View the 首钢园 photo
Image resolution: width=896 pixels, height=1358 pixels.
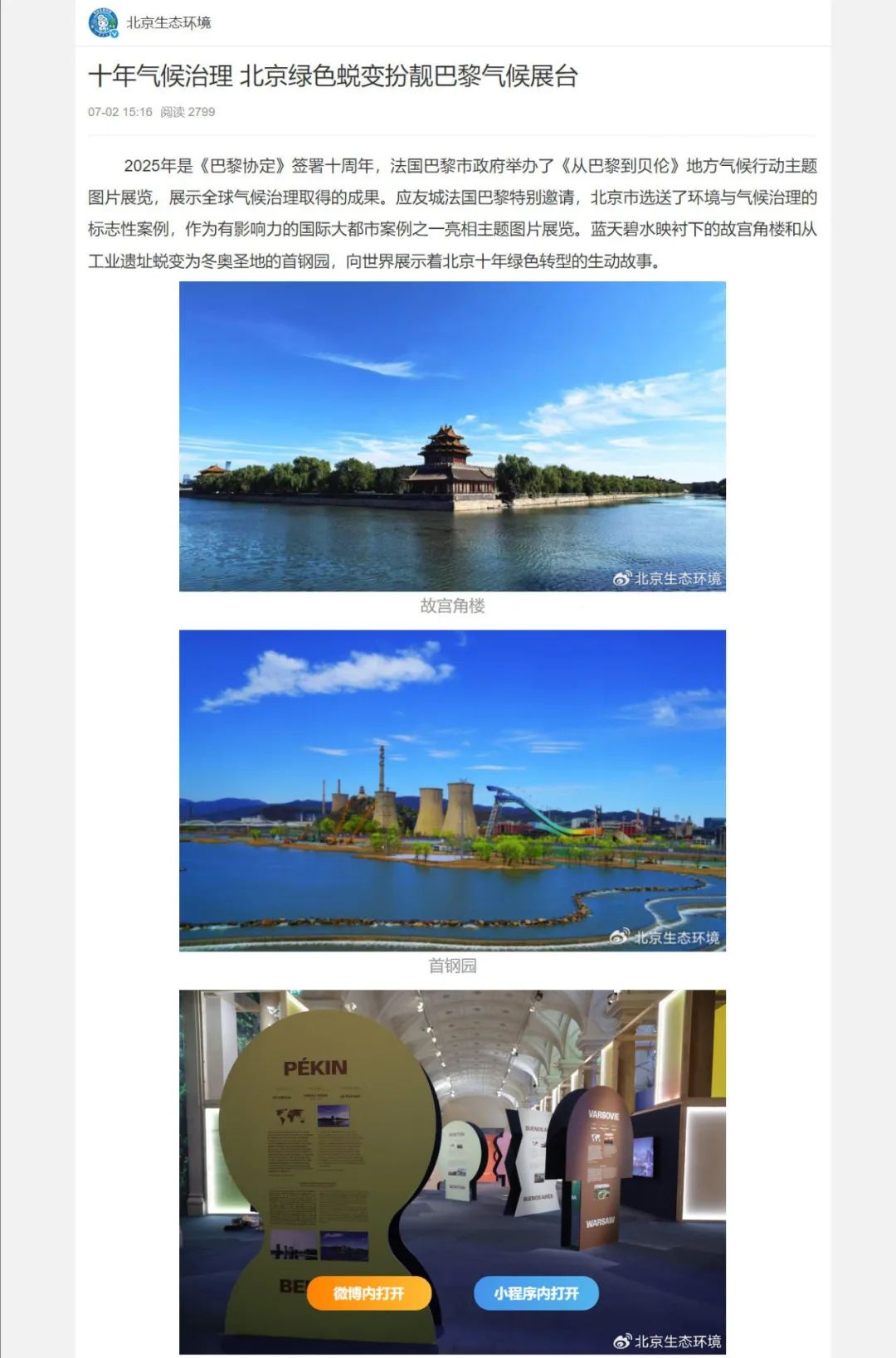click(452, 790)
